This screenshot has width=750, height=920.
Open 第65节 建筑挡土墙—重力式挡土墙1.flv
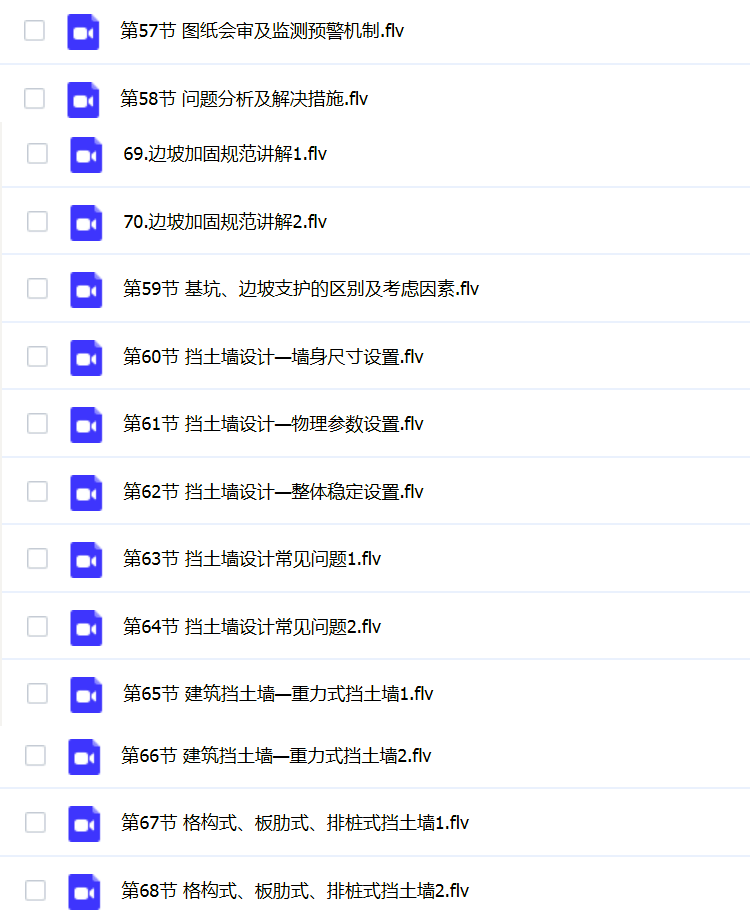pos(278,694)
